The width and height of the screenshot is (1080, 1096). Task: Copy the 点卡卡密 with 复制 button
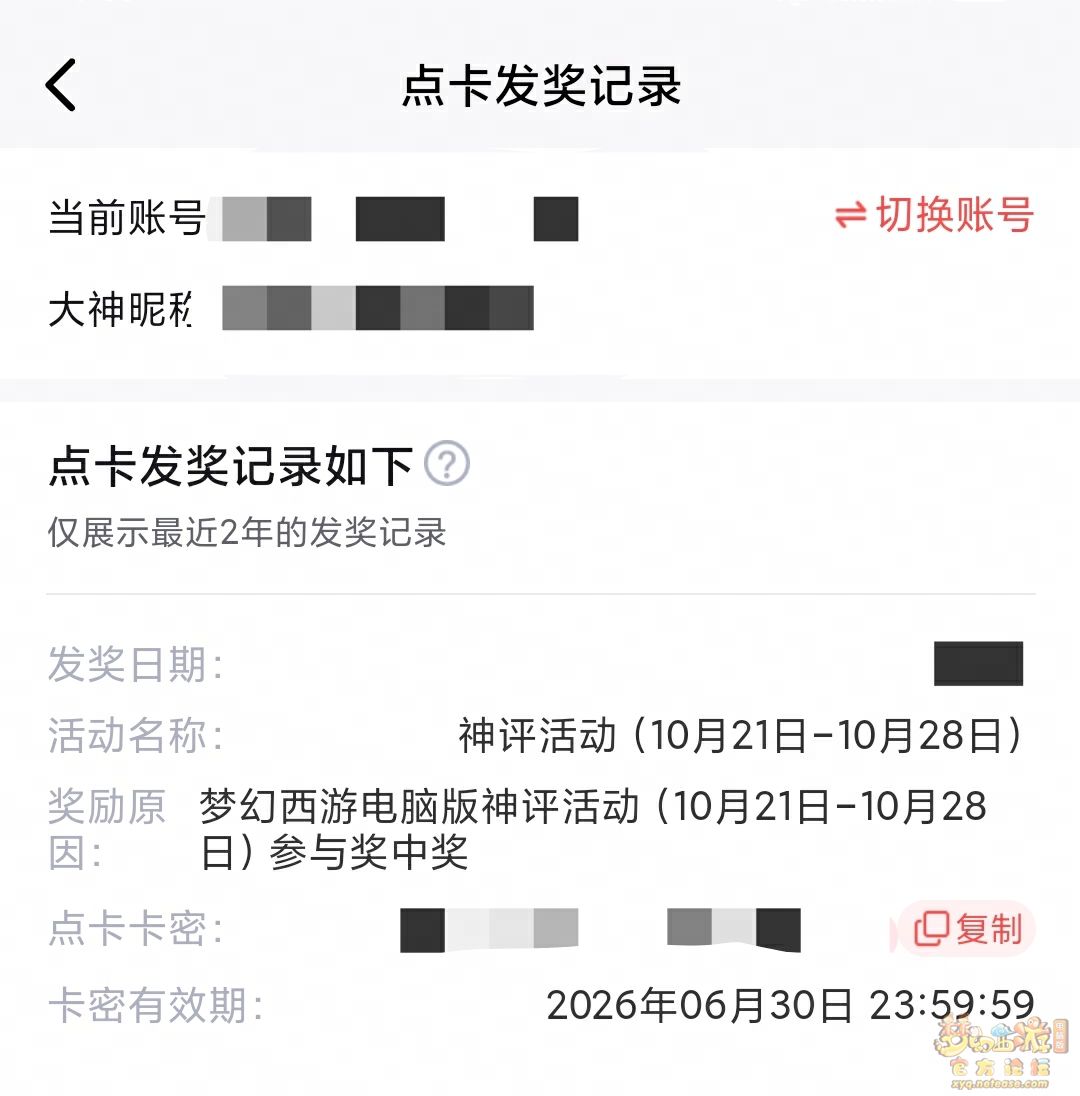968,930
